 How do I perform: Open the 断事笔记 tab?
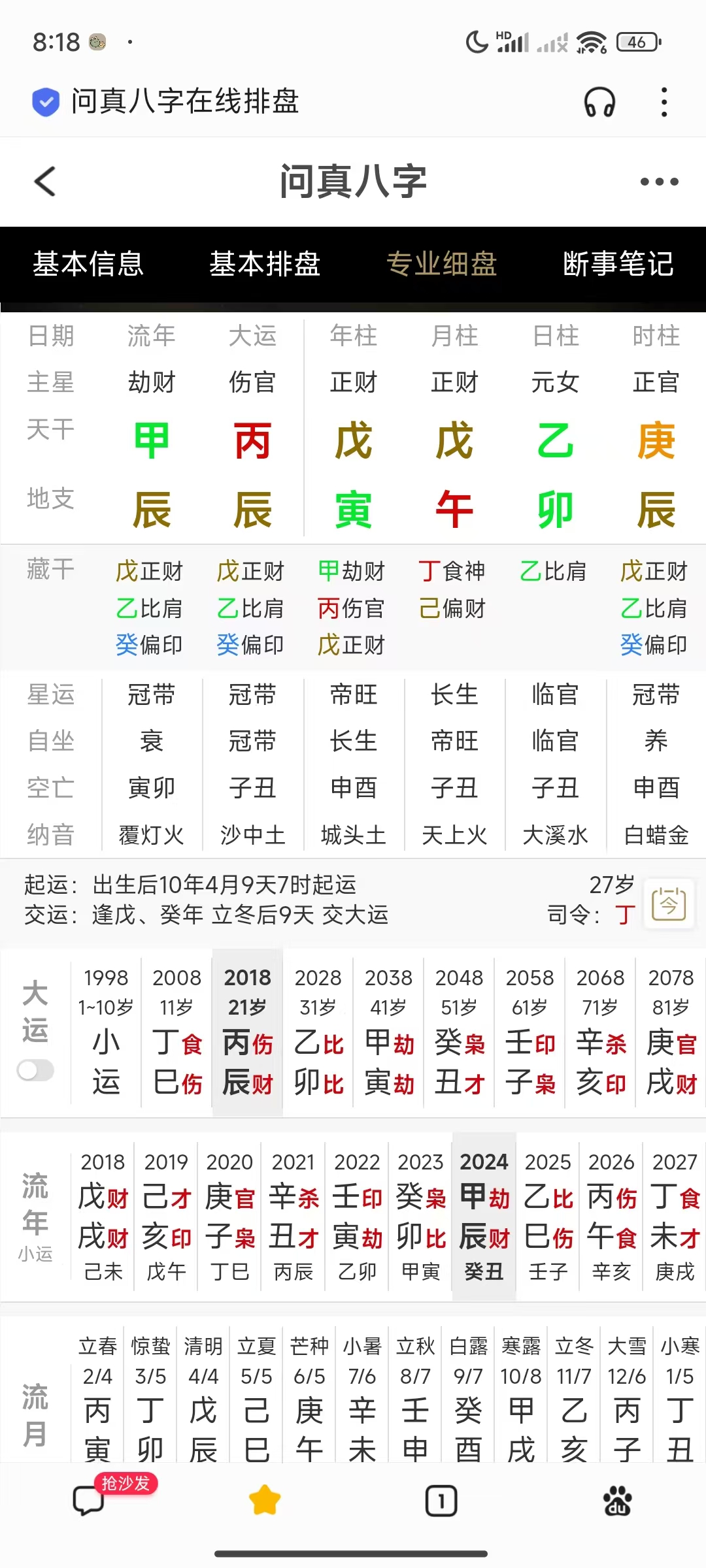(x=618, y=264)
